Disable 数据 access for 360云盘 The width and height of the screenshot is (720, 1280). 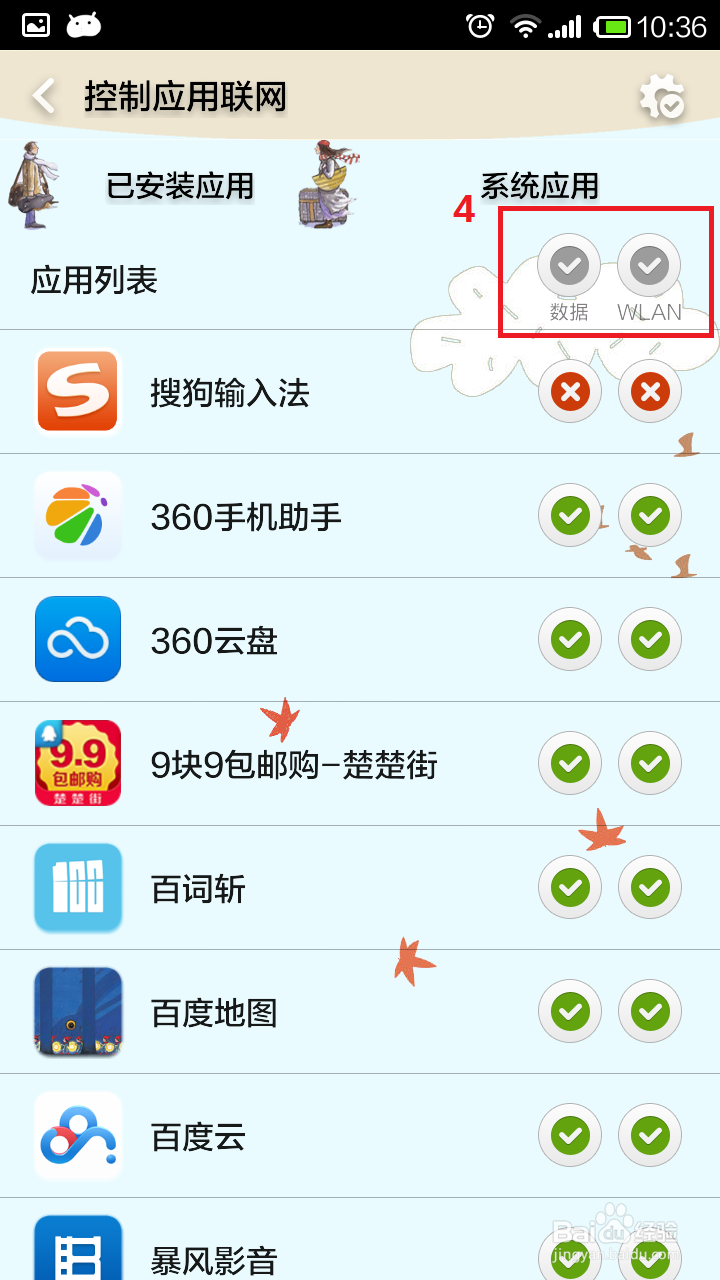(x=570, y=639)
